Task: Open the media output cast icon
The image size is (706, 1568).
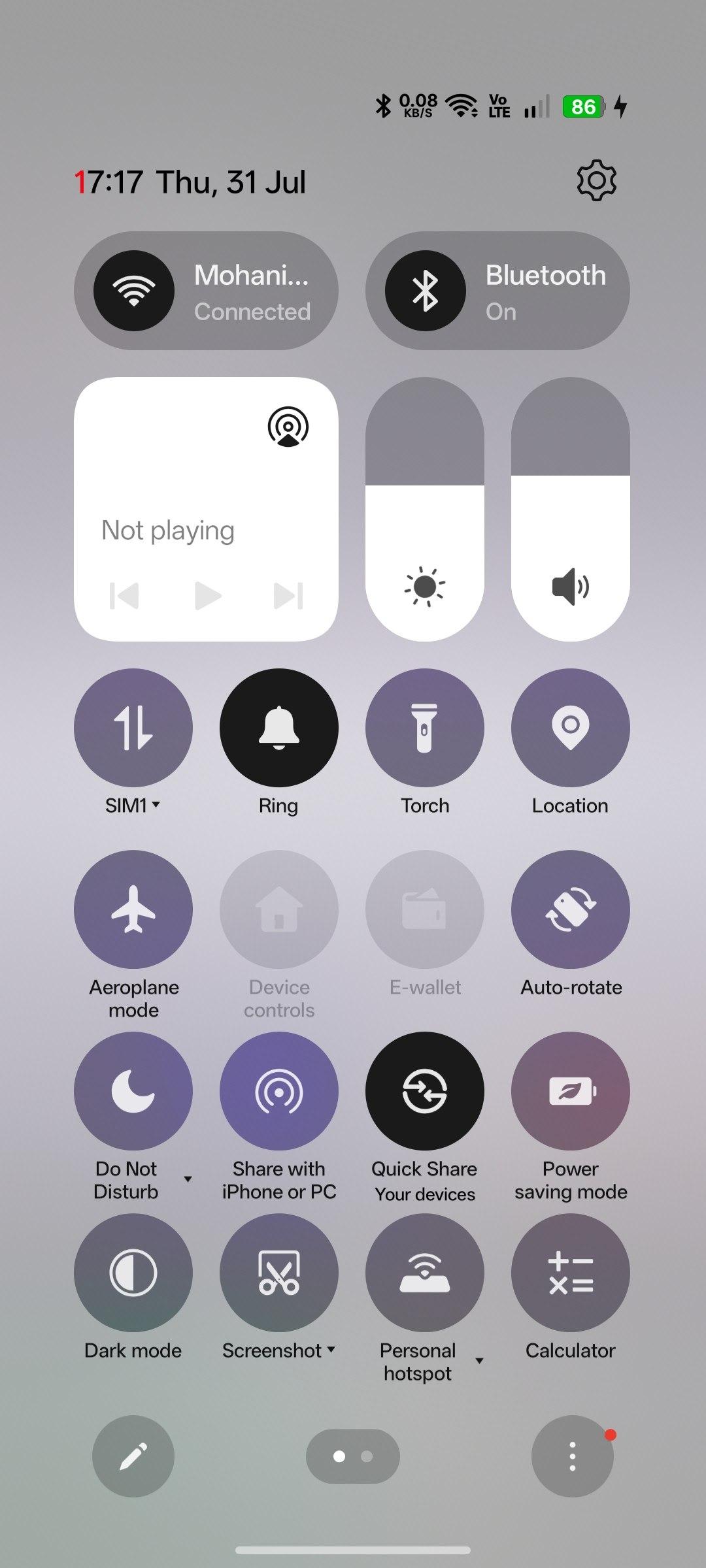Action: 288,427
